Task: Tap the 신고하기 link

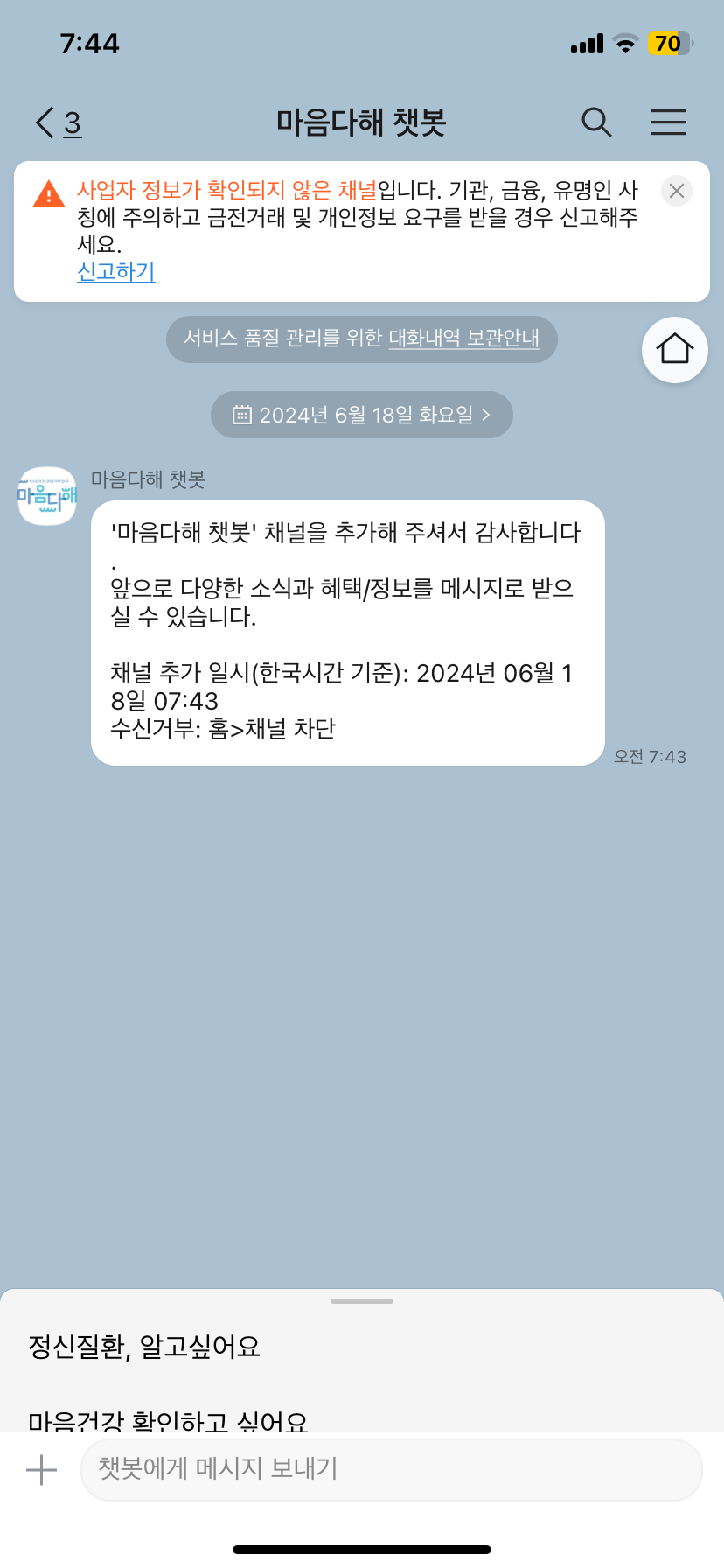Action: pos(116,272)
